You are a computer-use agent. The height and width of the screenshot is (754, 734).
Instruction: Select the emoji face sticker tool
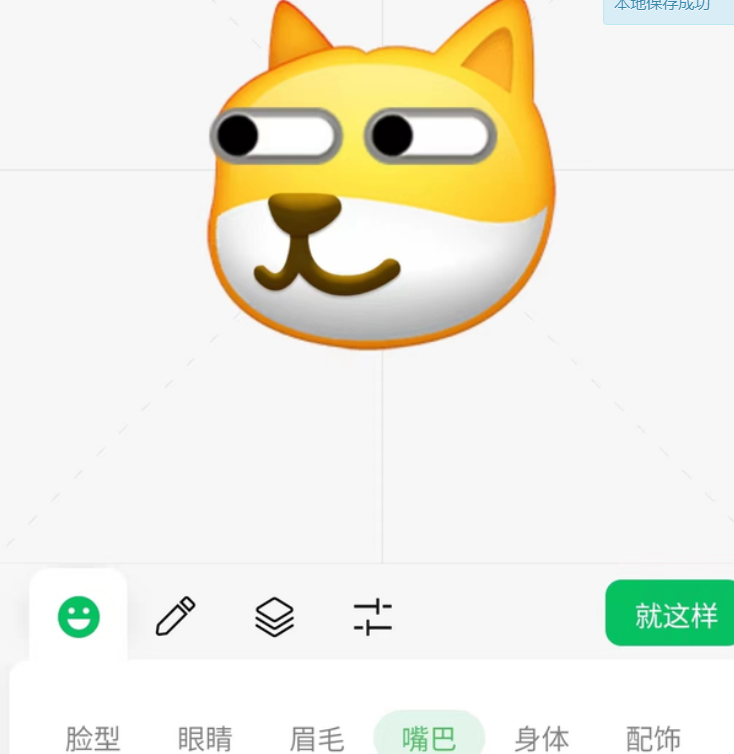point(78,616)
